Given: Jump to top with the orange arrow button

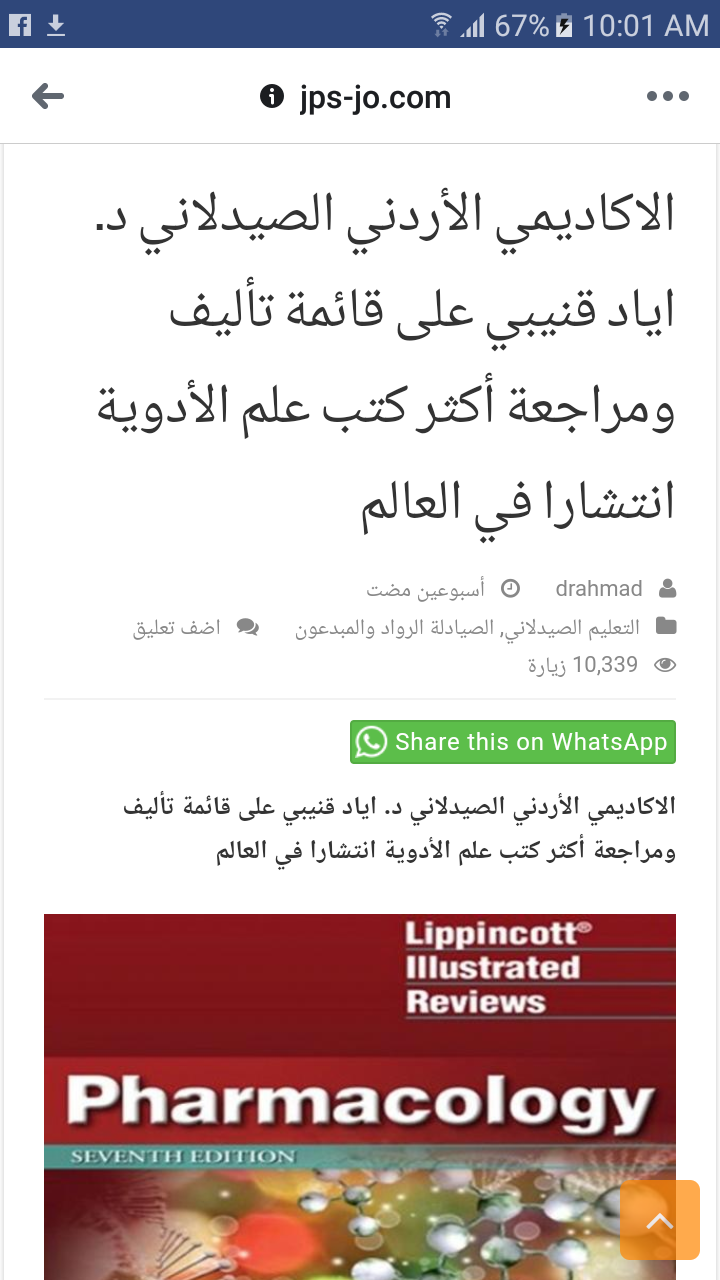Looking at the screenshot, I should [x=659, y=1220].
